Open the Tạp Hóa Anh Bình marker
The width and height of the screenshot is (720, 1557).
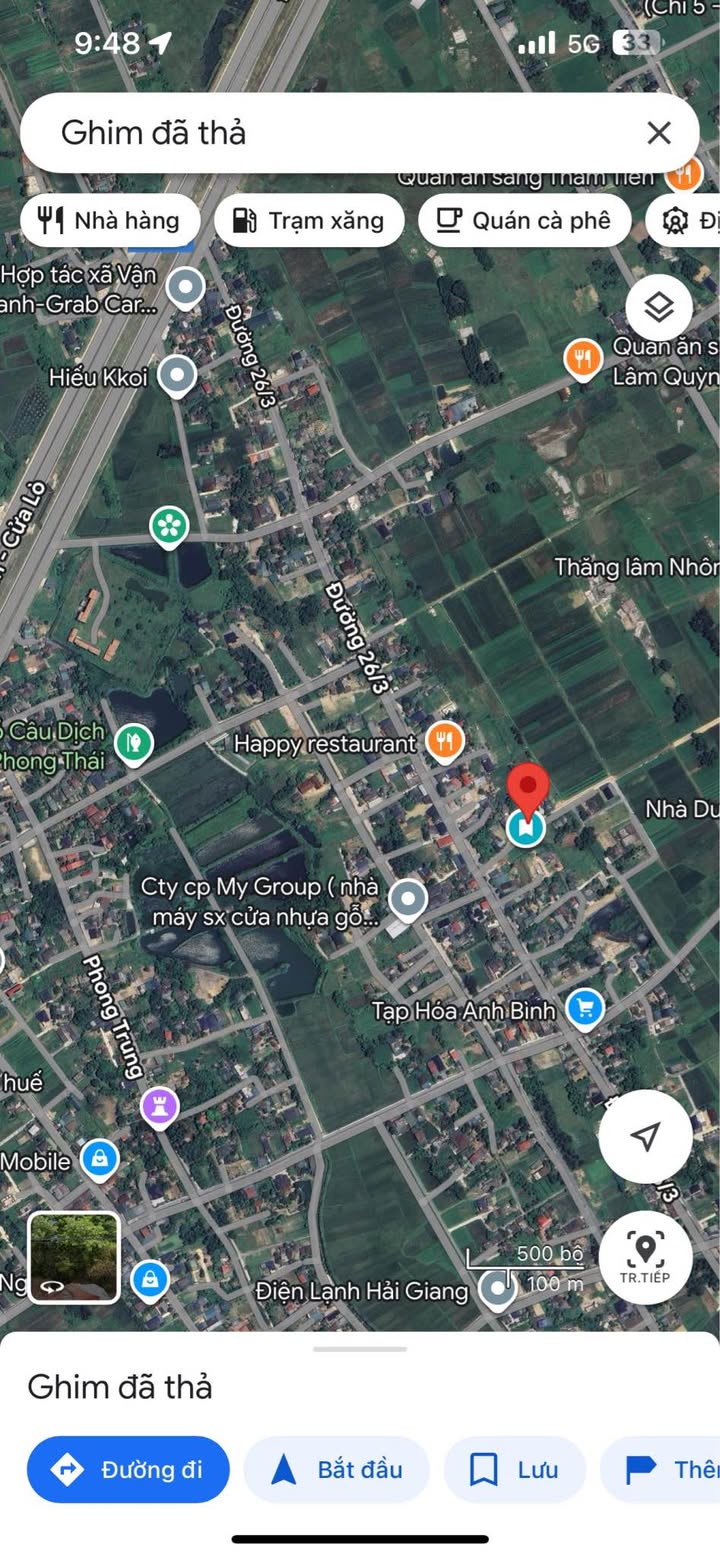[x=584, y=1009]
